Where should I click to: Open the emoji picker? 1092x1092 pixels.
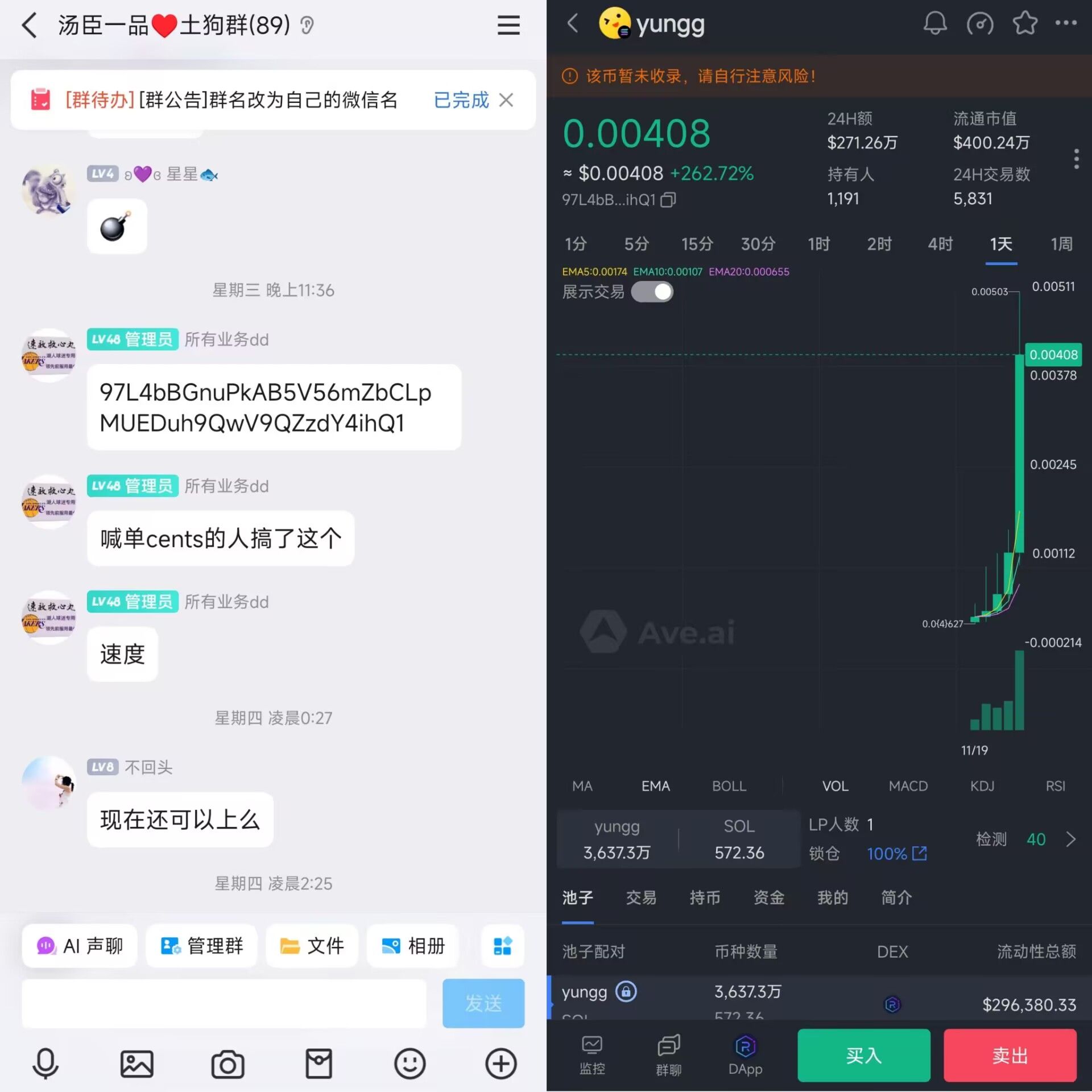tap(409, 1064)
